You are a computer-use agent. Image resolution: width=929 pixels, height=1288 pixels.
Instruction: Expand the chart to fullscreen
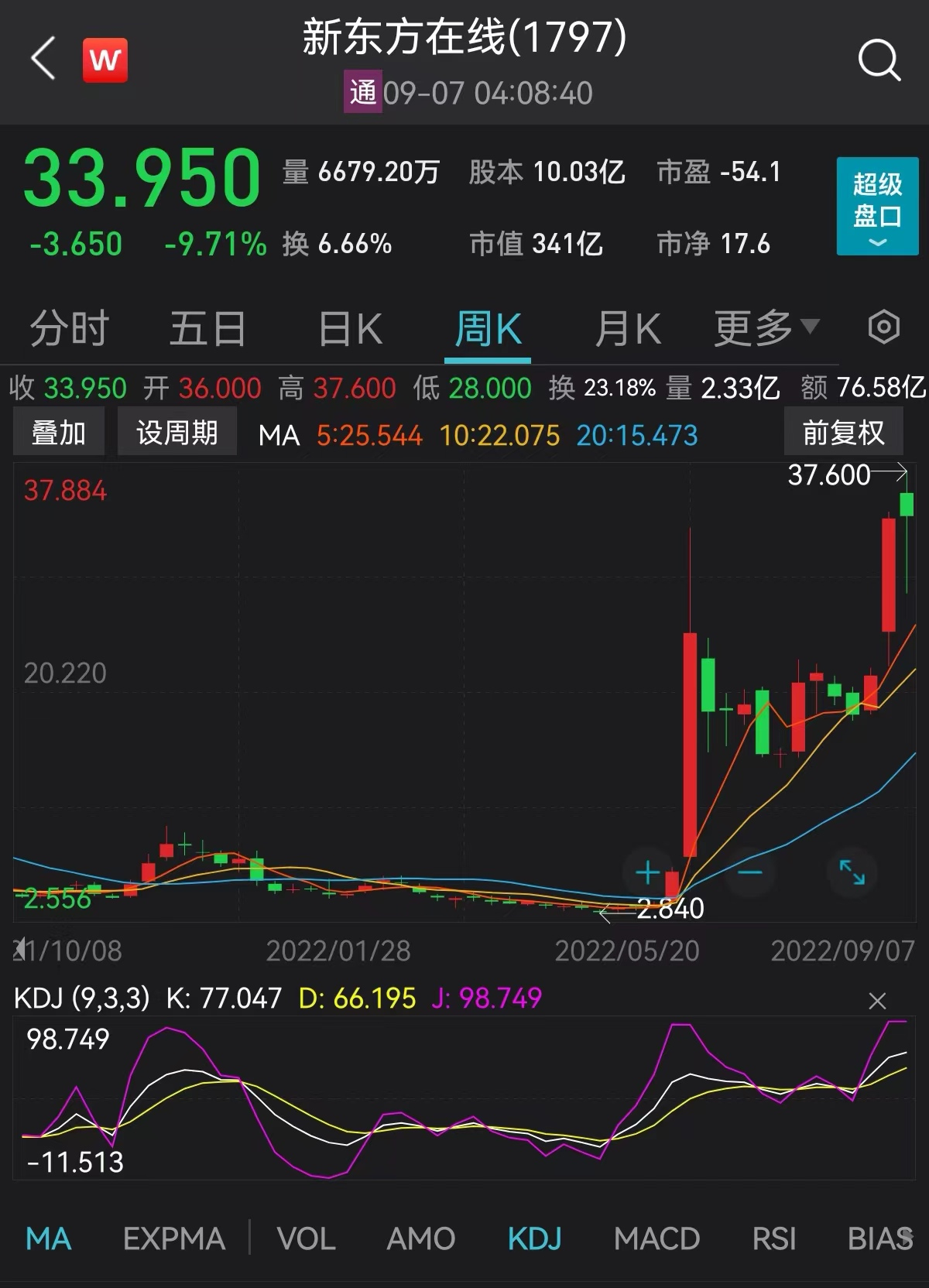tap(852, 872)
